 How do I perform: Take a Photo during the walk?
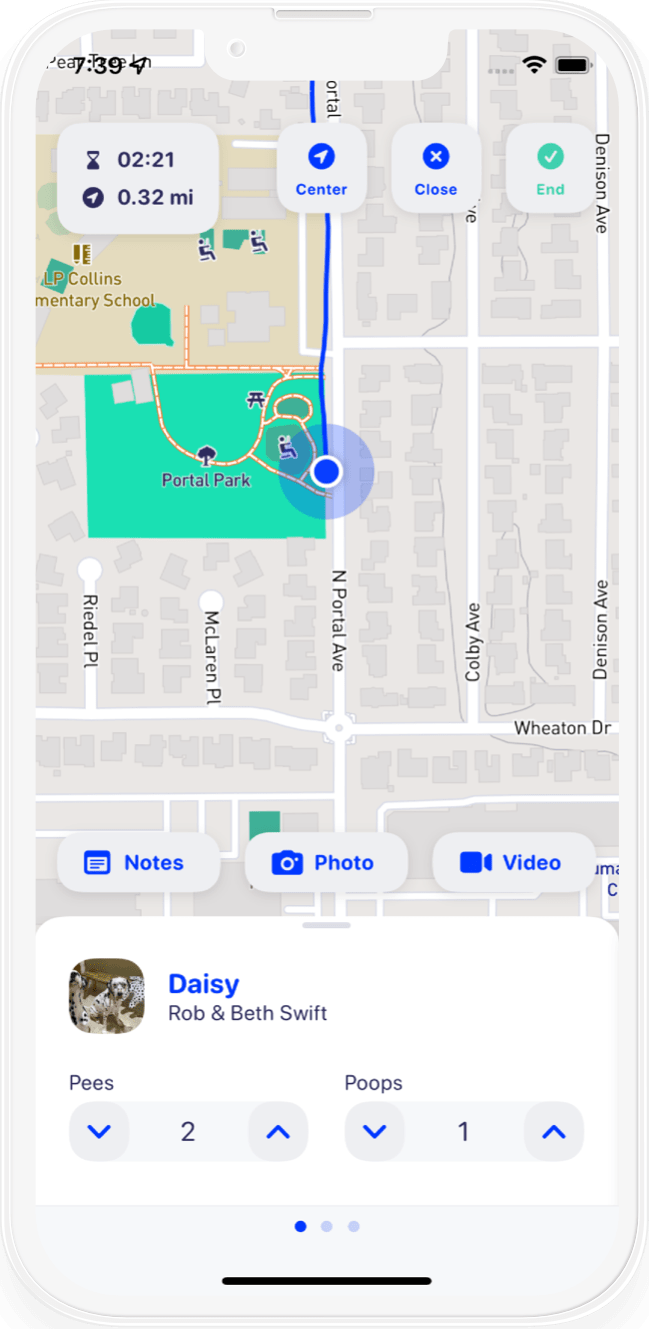[326, 862]
